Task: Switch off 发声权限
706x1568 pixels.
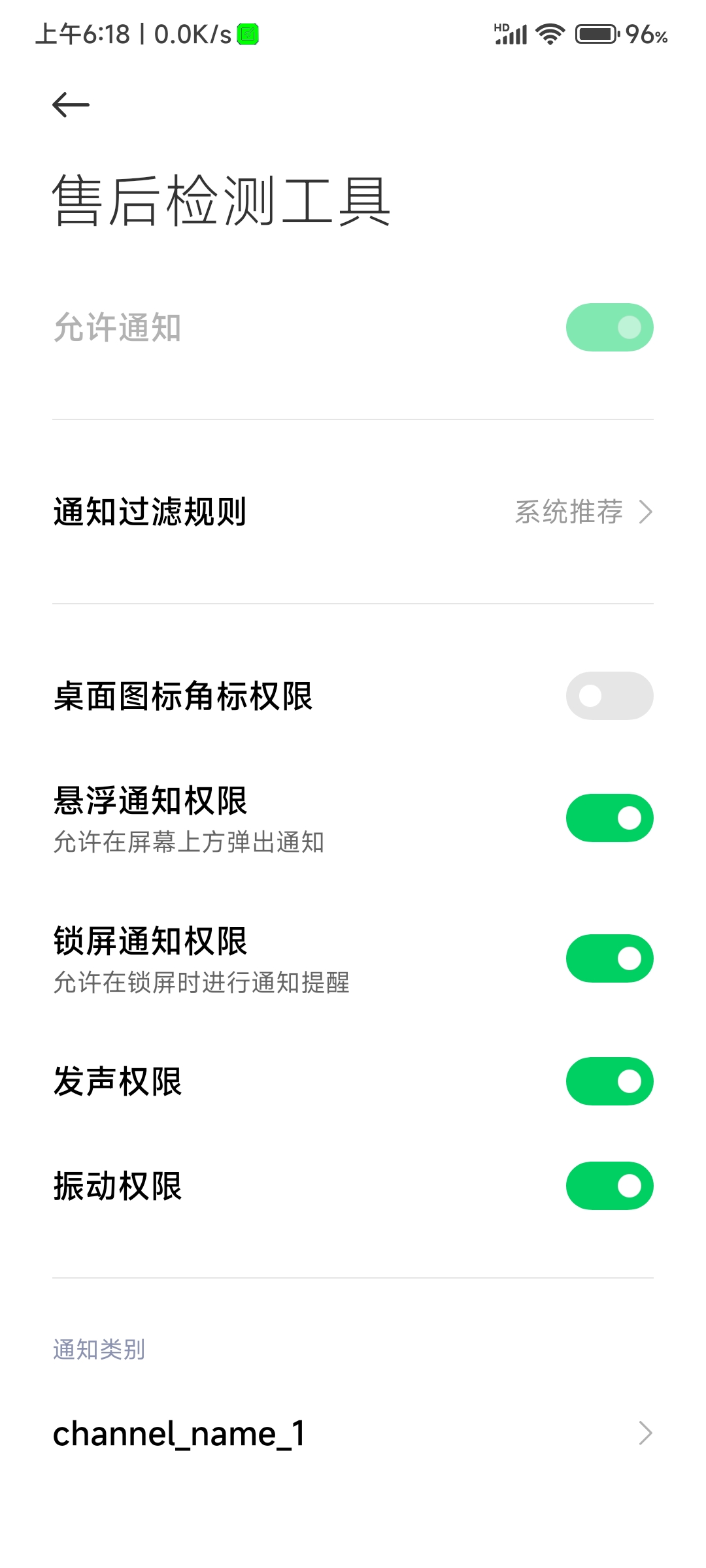Action: (609, 1081)
